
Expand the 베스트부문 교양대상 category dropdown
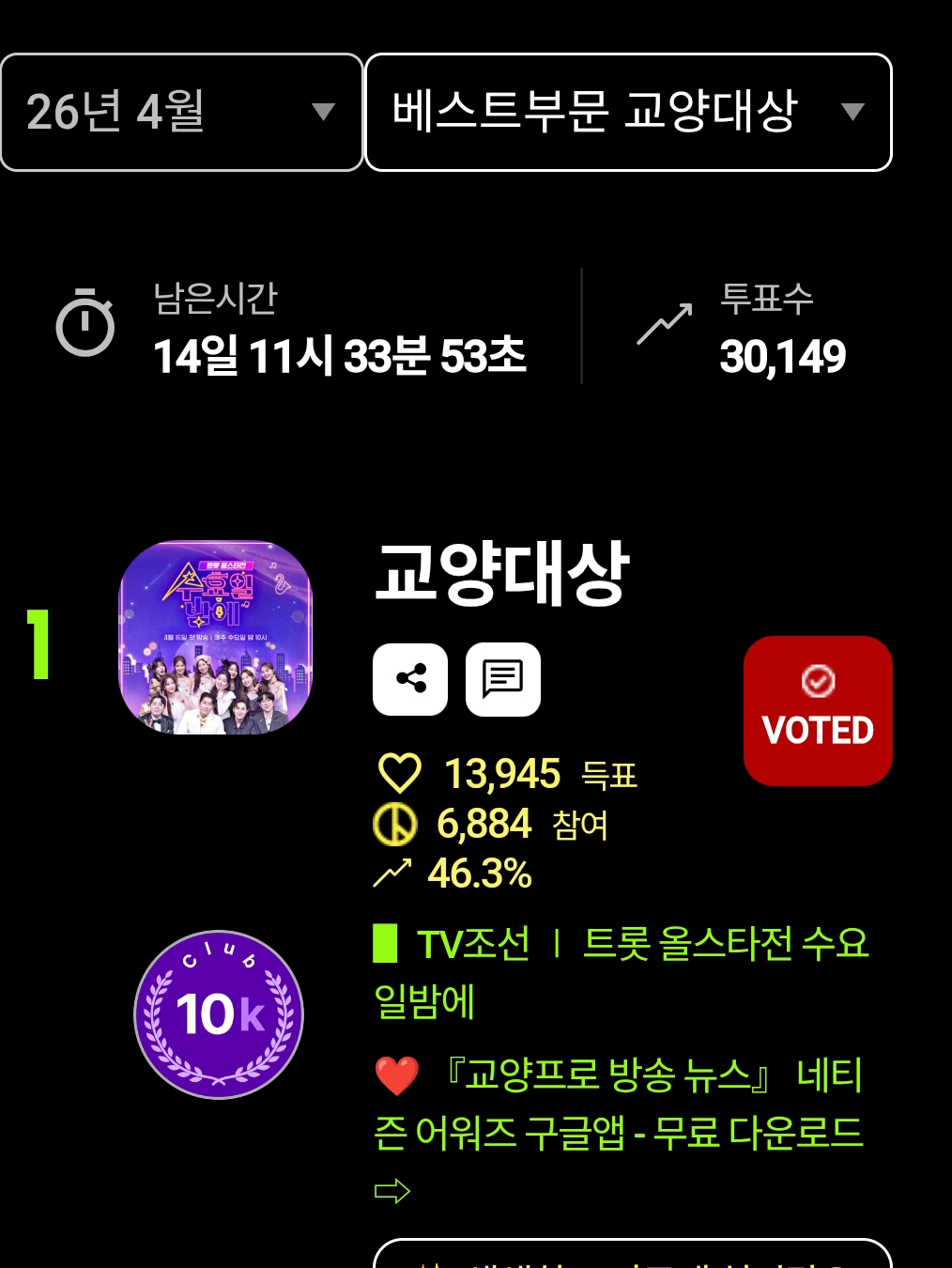(627, 113)
